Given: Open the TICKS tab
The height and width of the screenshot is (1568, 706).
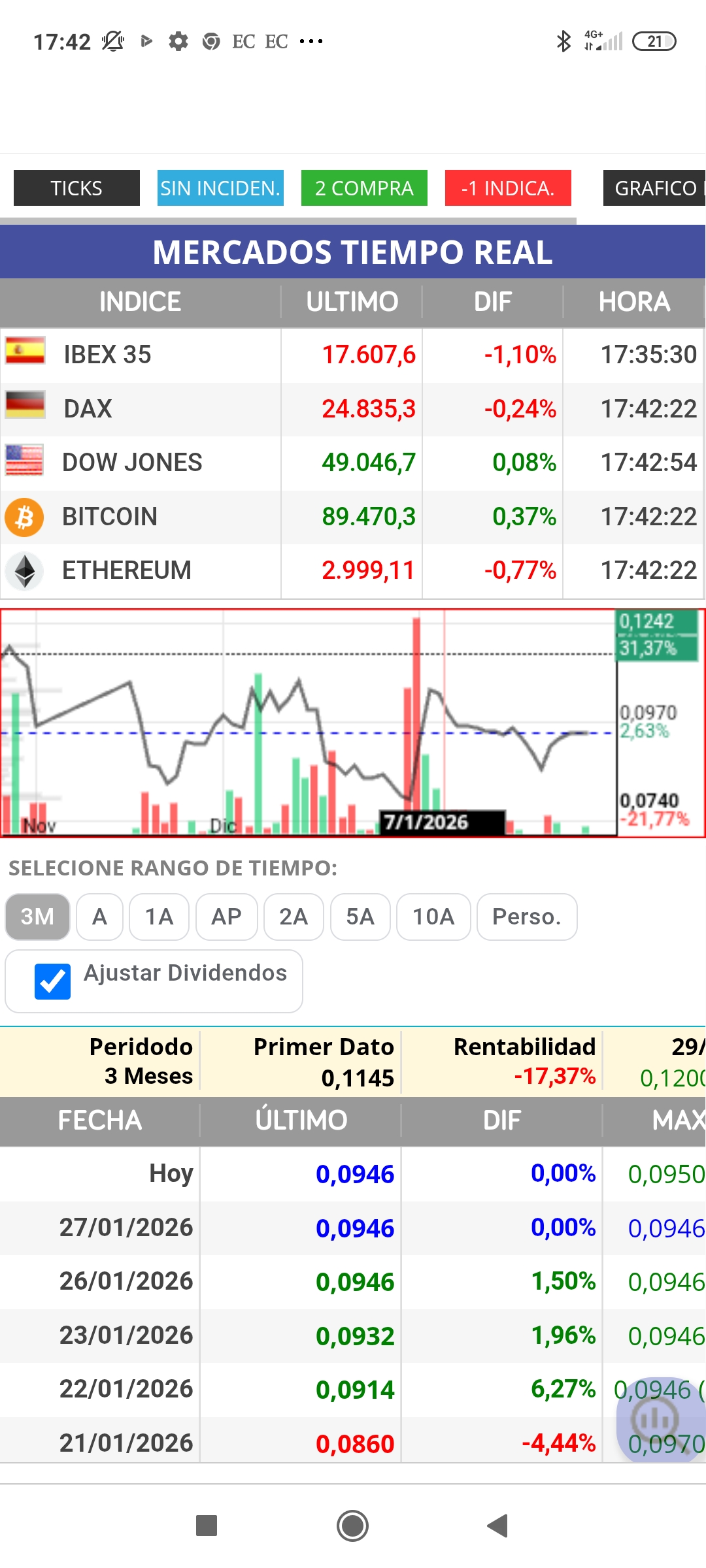Looking at the screenshot, I should pos(76,188).
